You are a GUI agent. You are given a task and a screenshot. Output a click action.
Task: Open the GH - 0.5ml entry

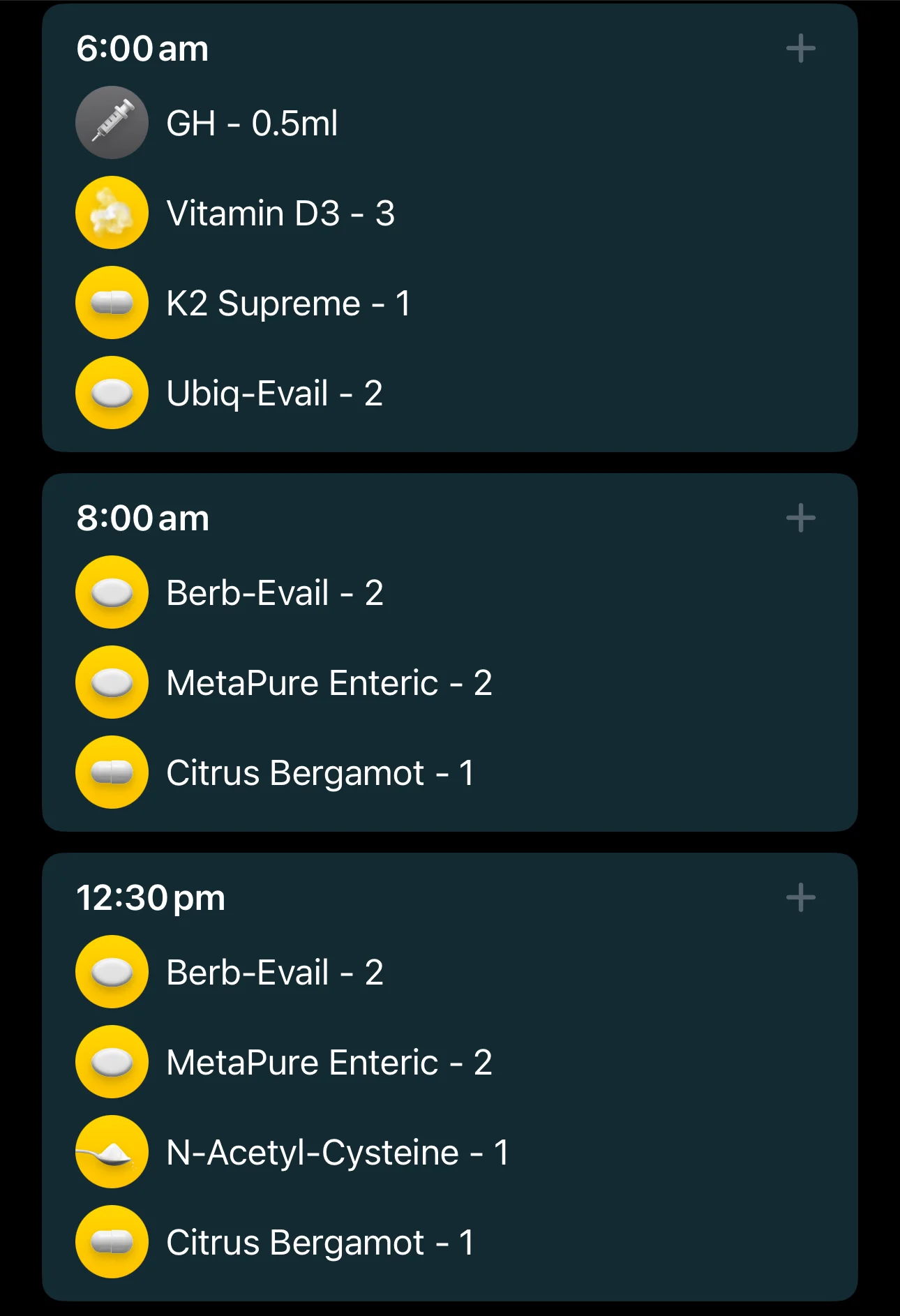[x=252, y=124]
